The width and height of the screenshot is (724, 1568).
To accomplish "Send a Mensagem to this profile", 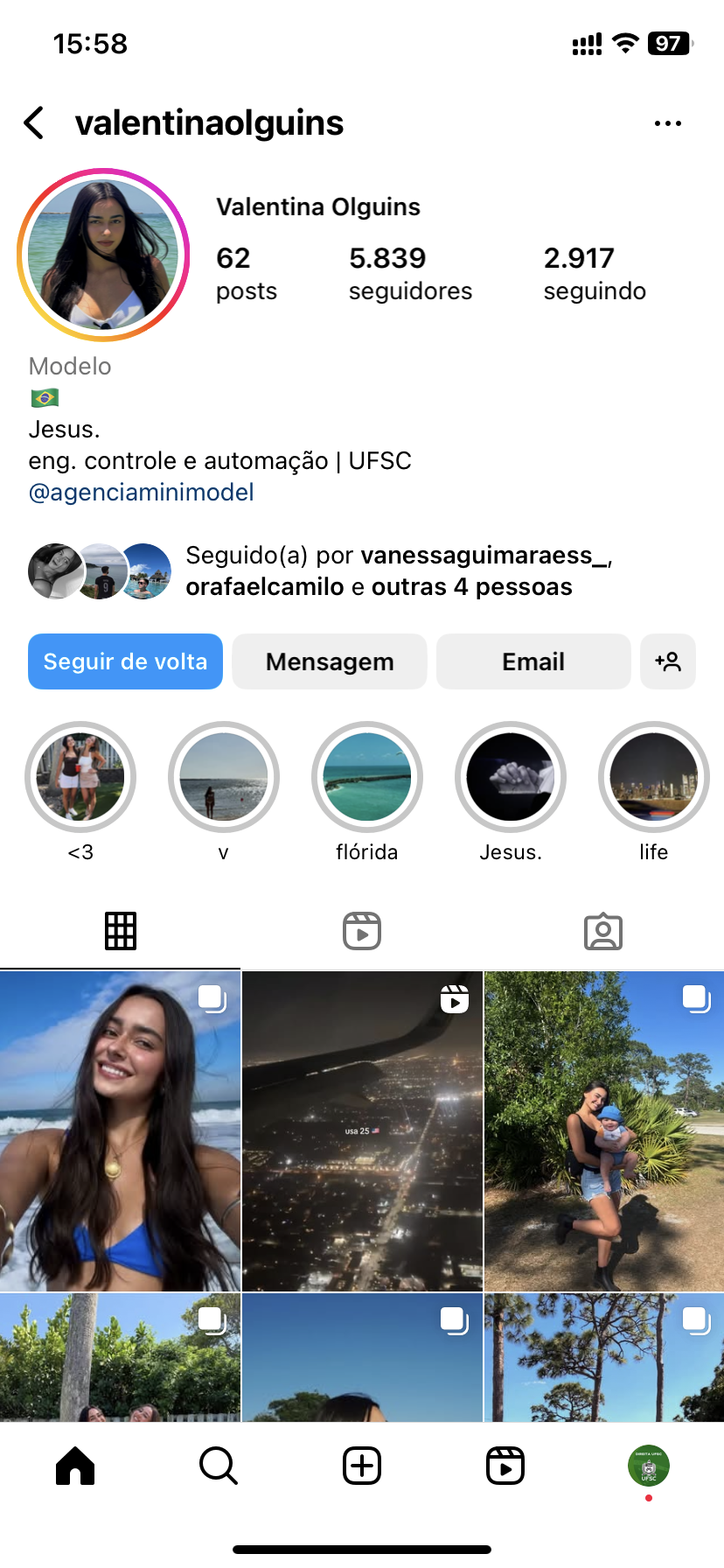I will (330, 661).
